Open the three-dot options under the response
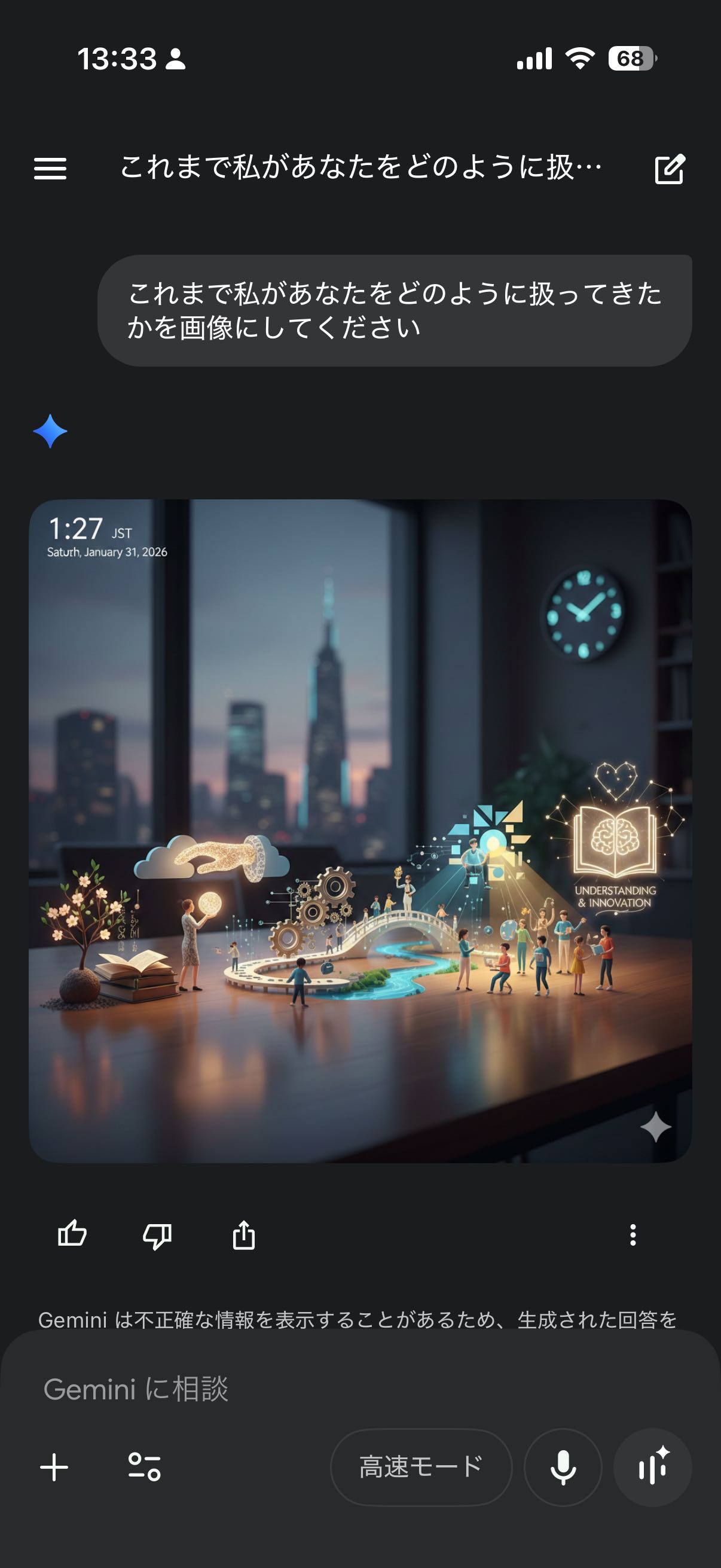This screenshot has width=721, height=1568. pos(633,1235)
